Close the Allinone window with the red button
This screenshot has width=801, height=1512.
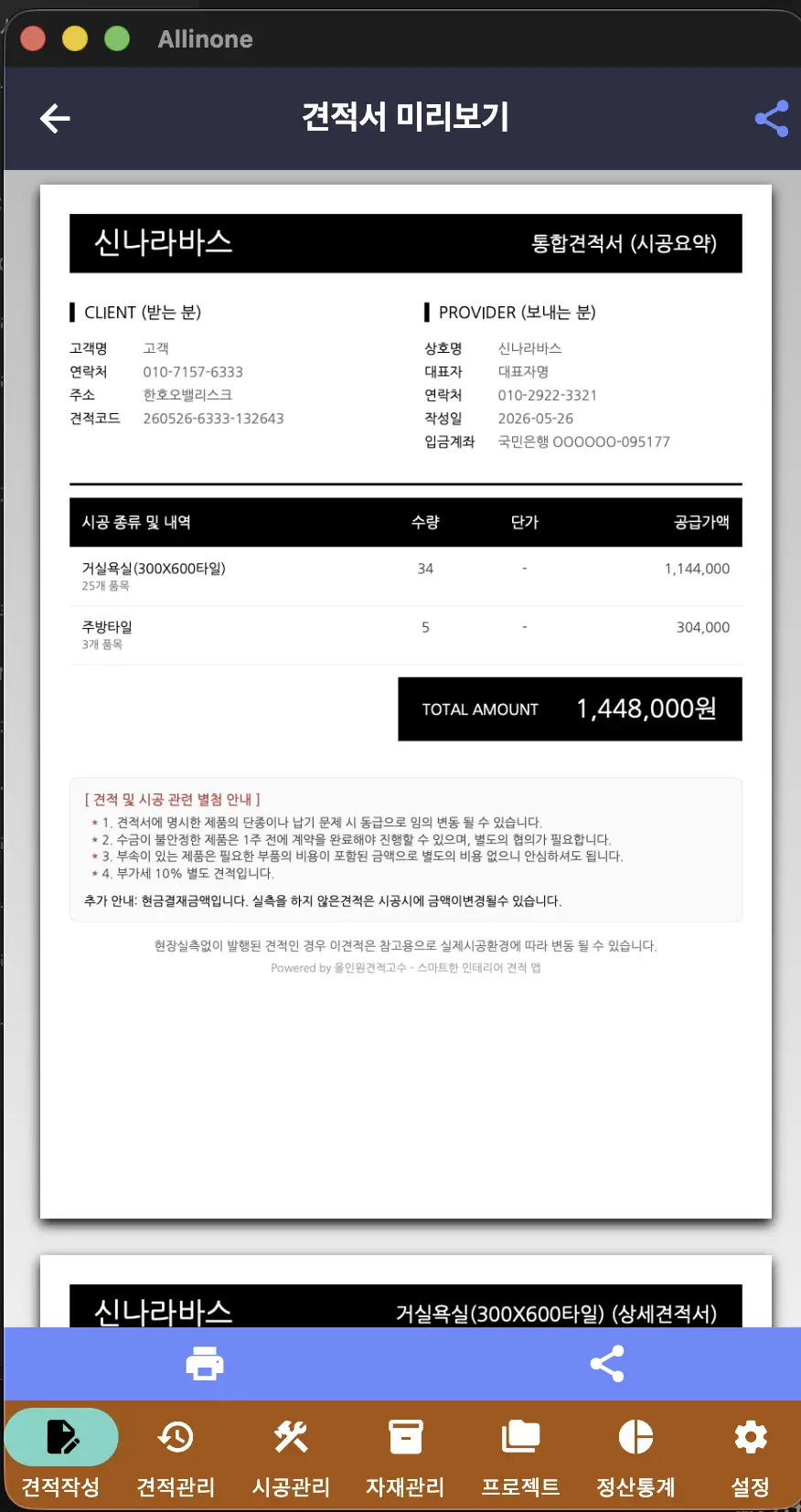tap(33, 38)
